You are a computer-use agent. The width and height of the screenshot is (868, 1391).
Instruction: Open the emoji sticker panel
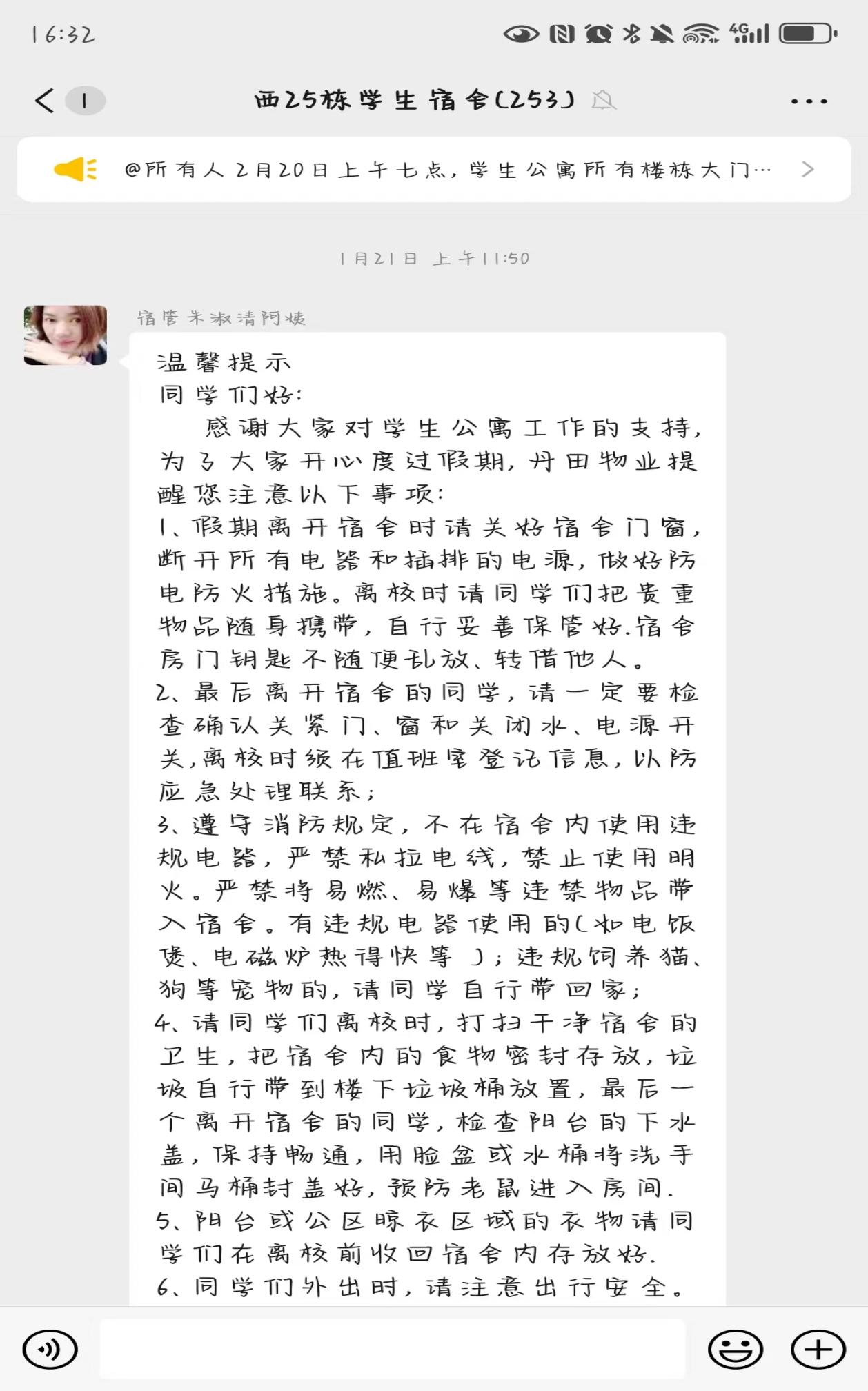point(736,1348)
